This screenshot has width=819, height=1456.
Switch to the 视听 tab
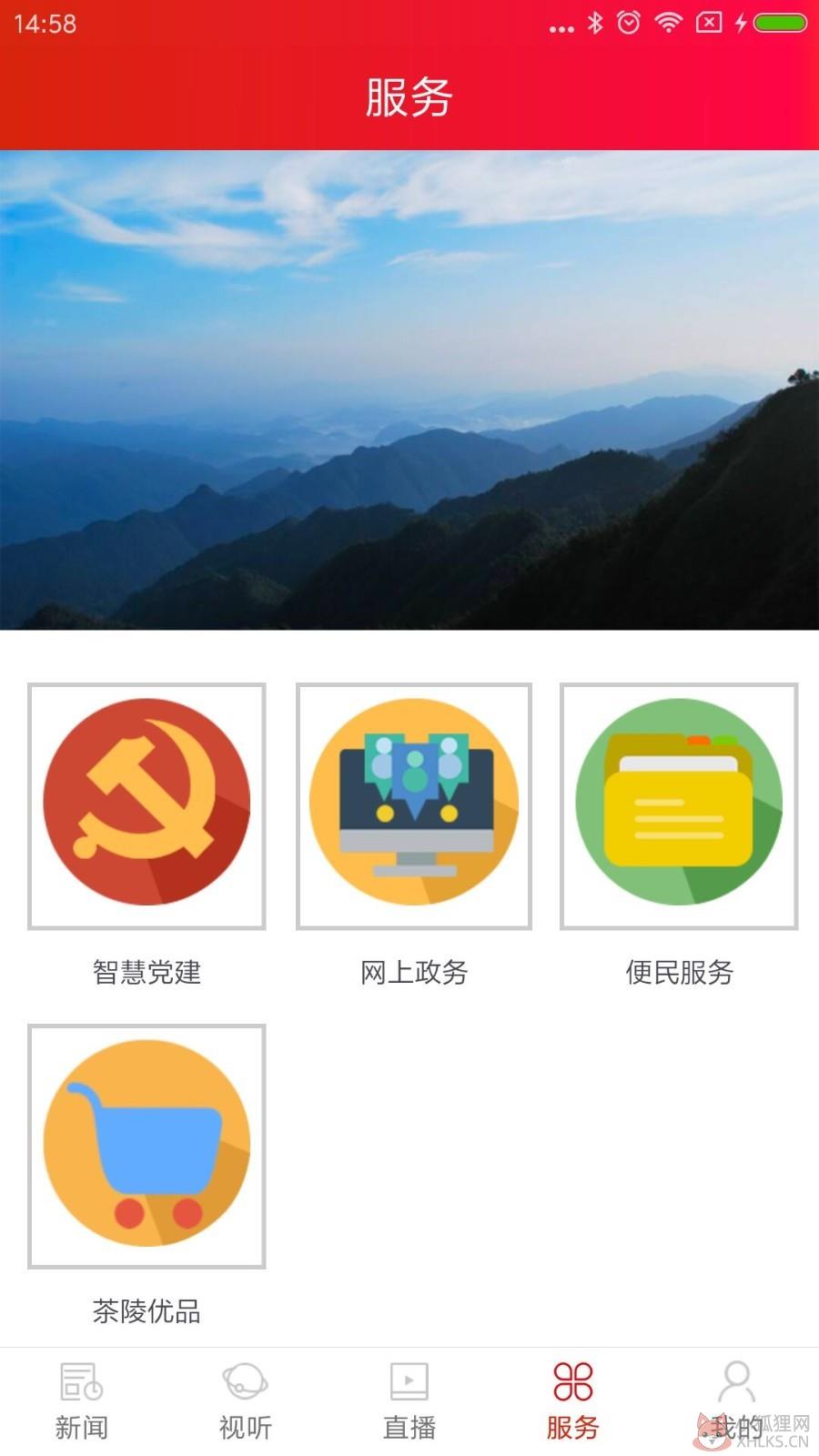246,1401
